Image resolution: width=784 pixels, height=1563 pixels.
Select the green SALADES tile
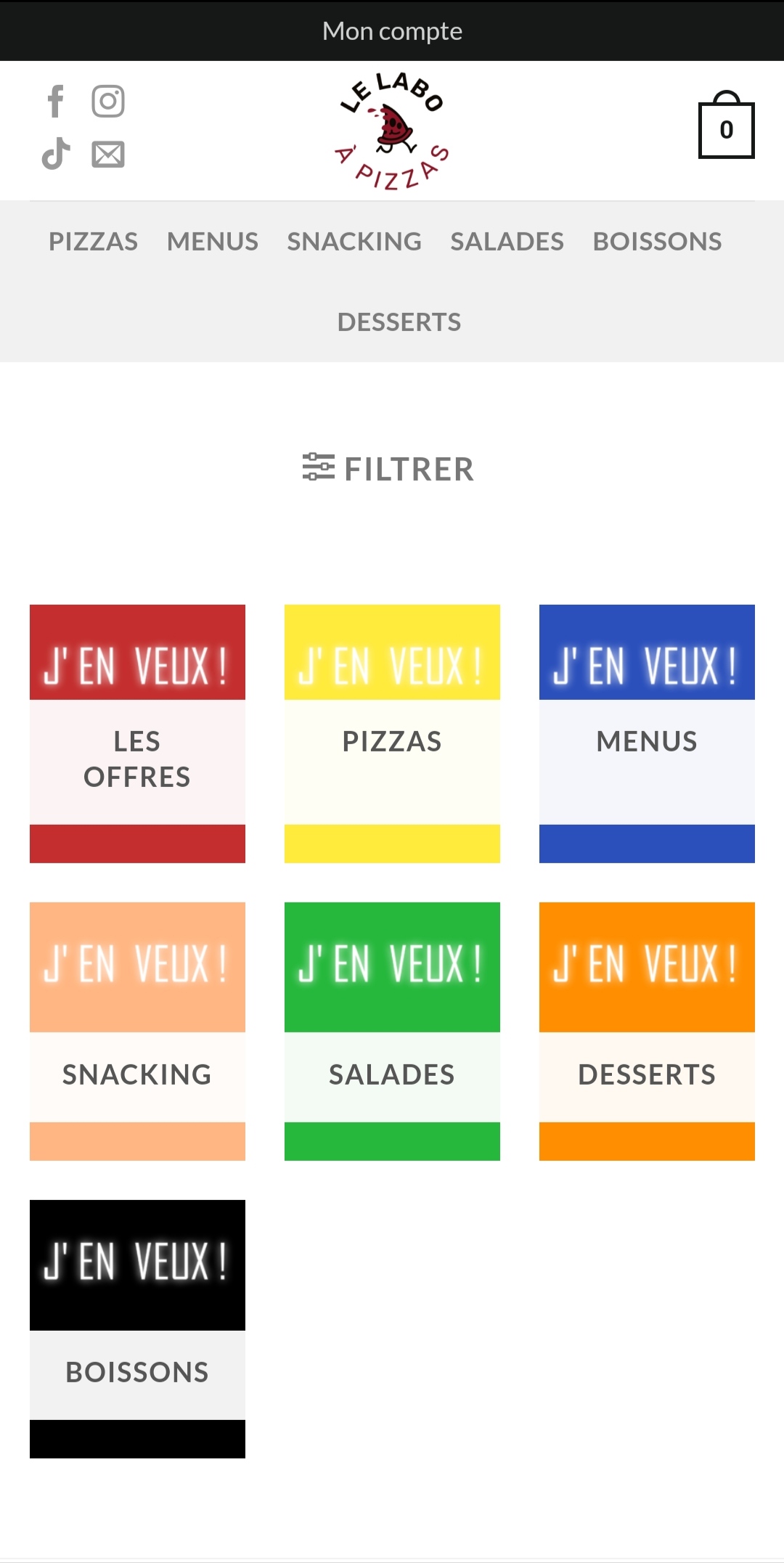click(x=392, y=1031)
